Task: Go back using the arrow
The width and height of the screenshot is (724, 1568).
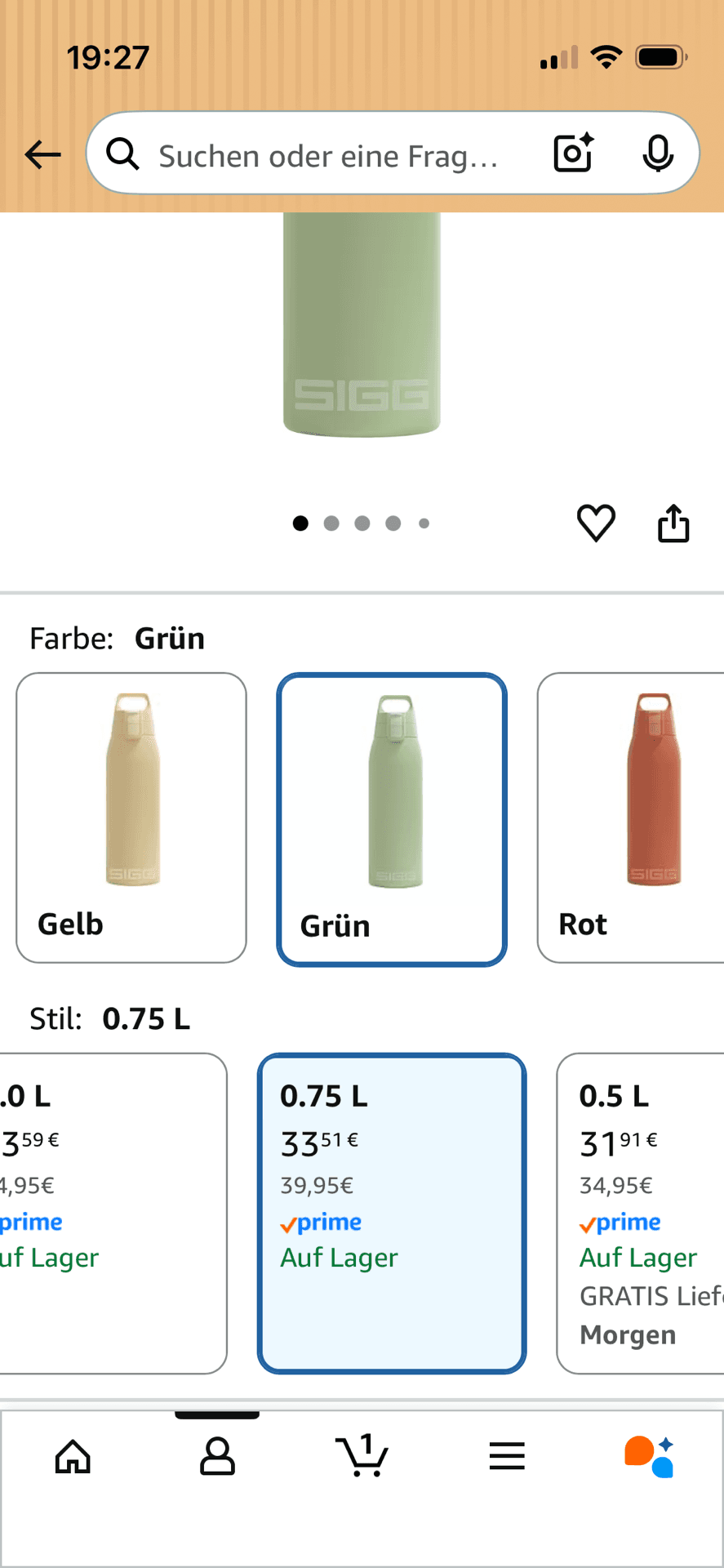Action: click(42, 154)
